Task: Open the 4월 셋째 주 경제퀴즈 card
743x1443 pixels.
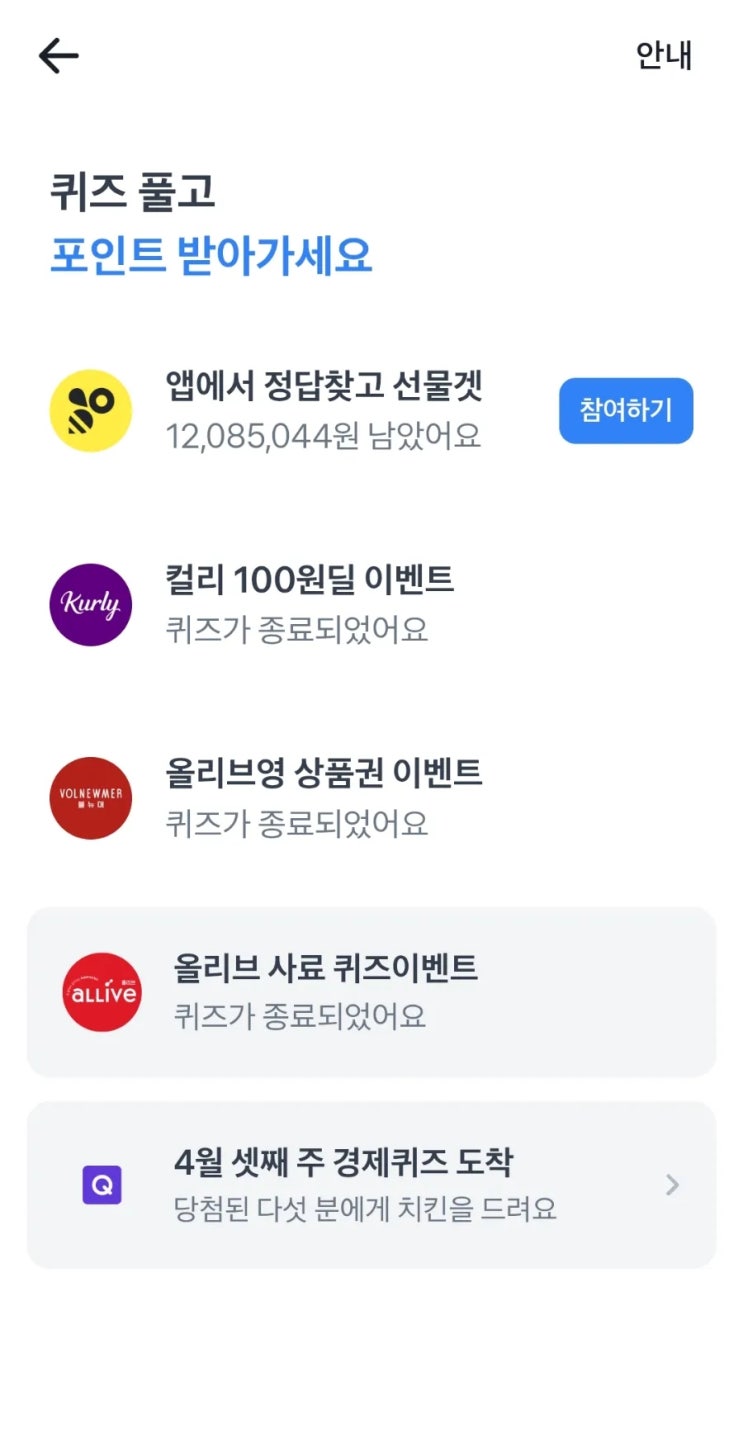Action: click(371, 1185)
